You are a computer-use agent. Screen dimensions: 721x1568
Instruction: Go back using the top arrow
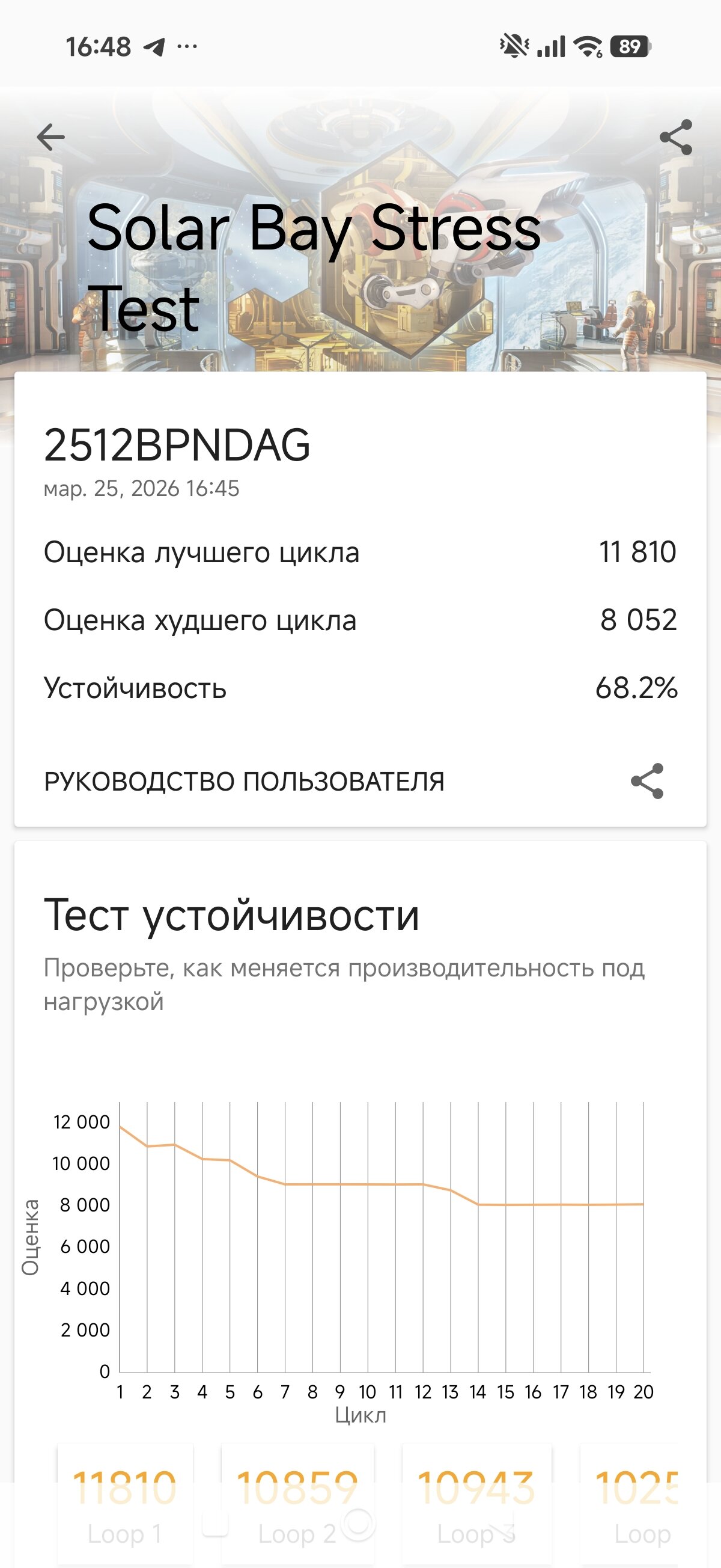50,137
